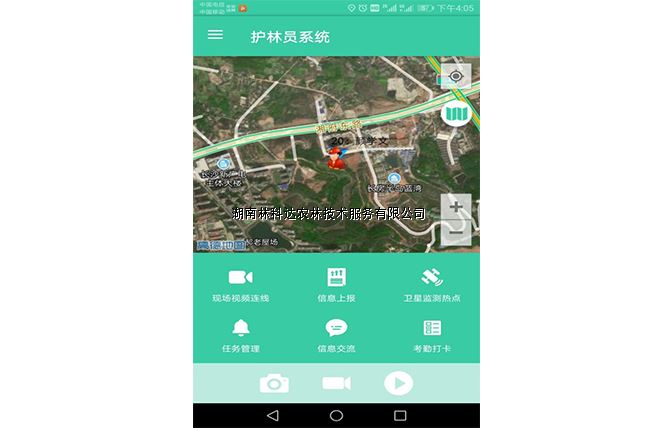The height and width of the screenshot is (428, 665).
Task: Tap the camera icon to take photo
Action: pos(274,383)
